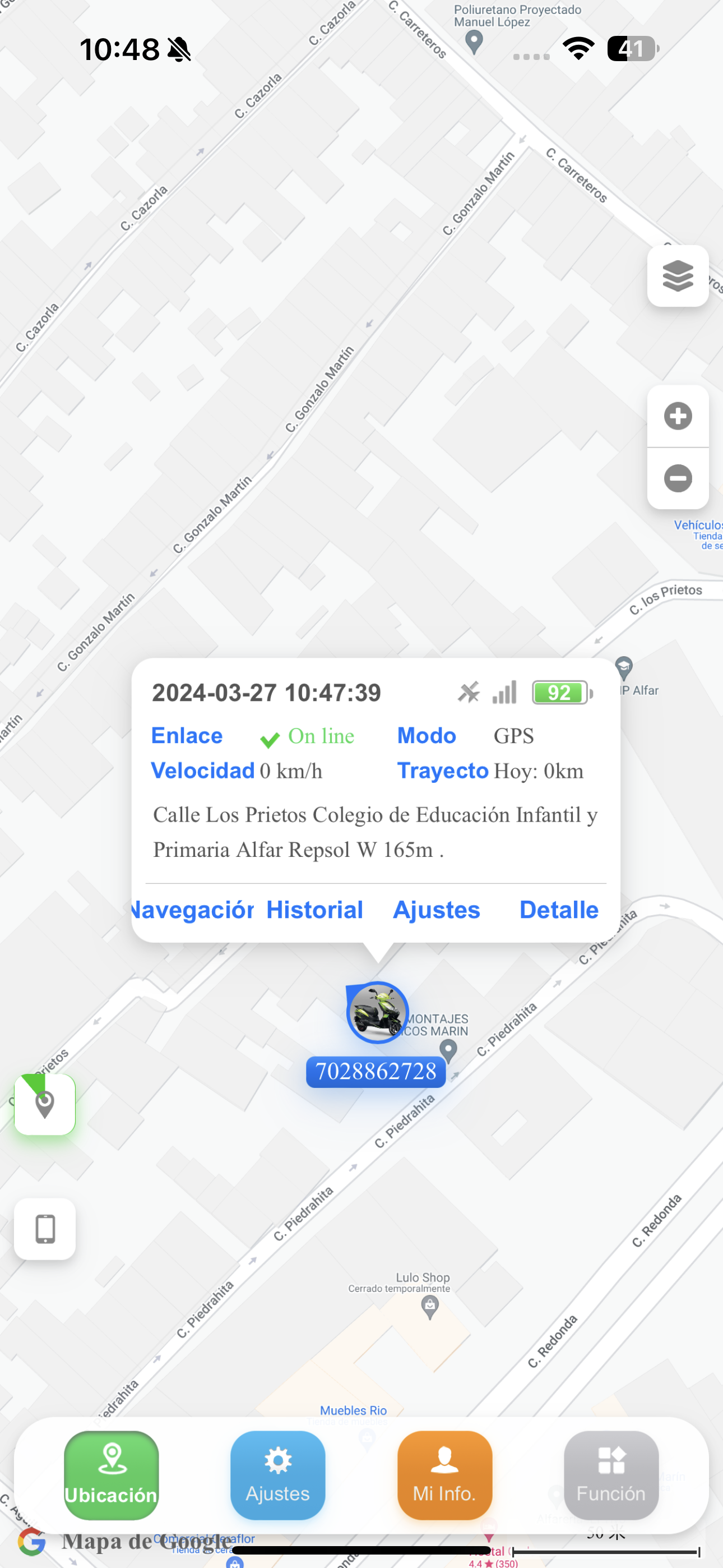Open Ajustes in the tracker popup
Image resolution: width=723 pixels, height=1568 pixels.
pos(437,910)
